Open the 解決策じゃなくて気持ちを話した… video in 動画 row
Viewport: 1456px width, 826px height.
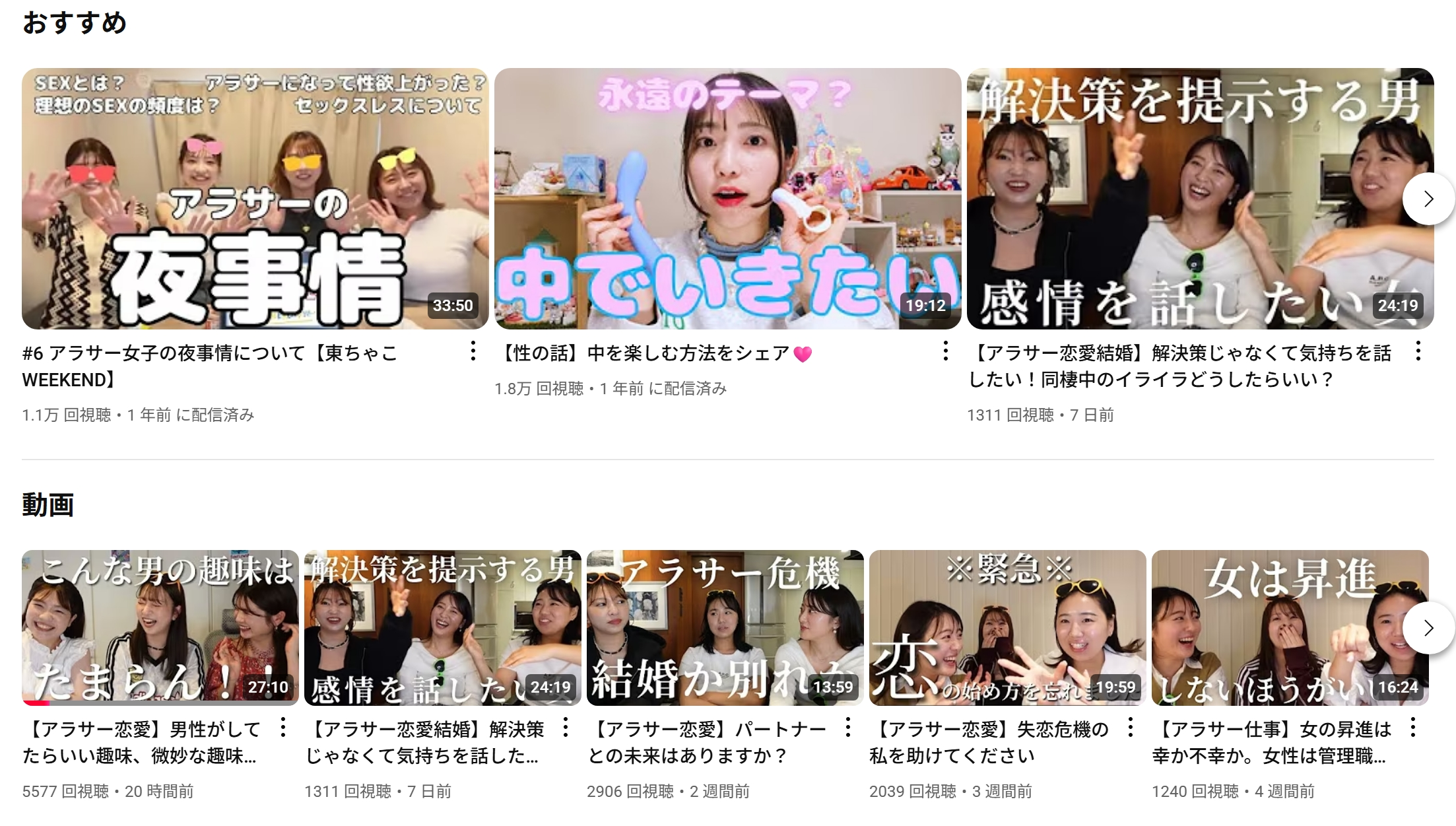(442, 627)
